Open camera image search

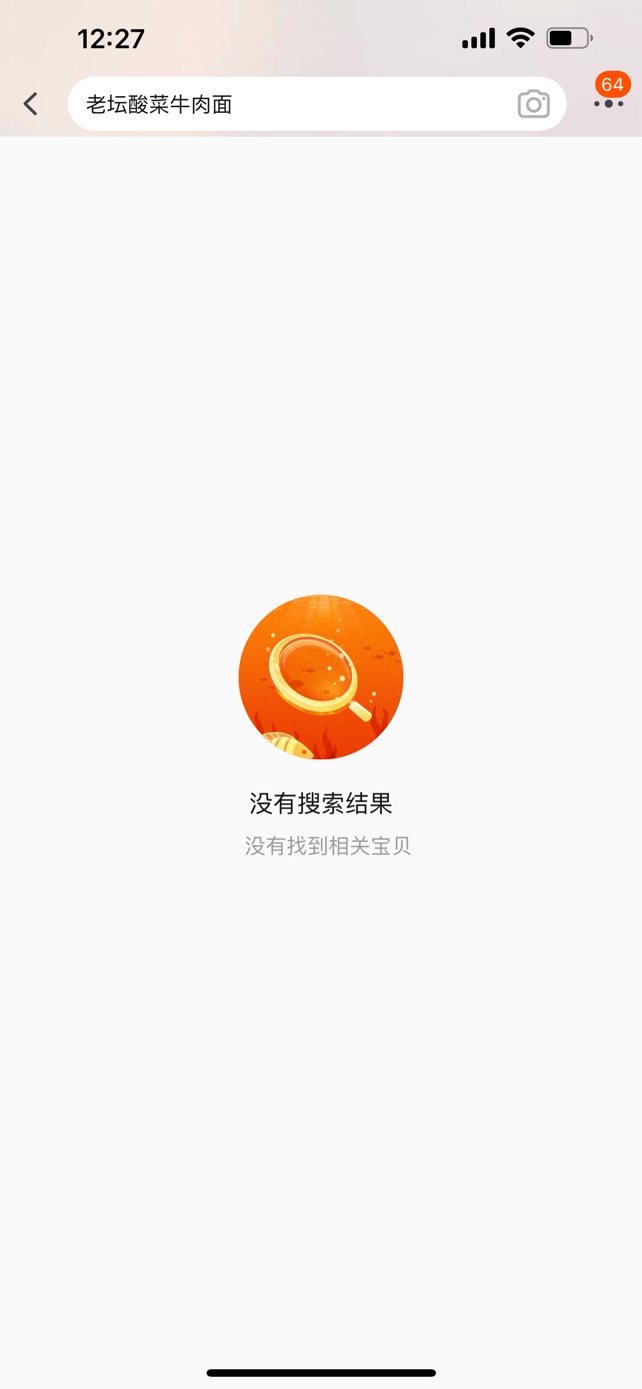[533, 104]
